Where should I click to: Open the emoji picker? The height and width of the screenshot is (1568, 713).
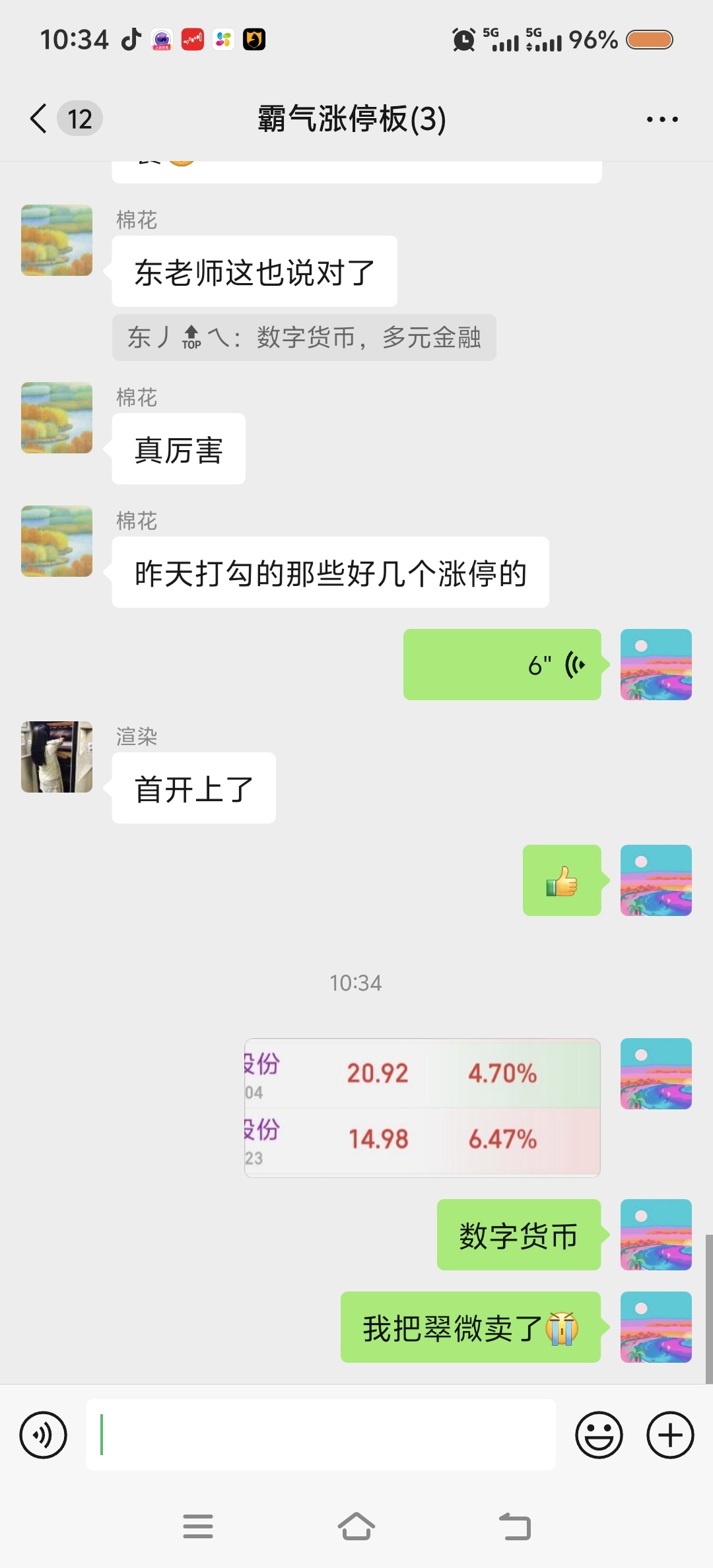(x=599, y=1435)
